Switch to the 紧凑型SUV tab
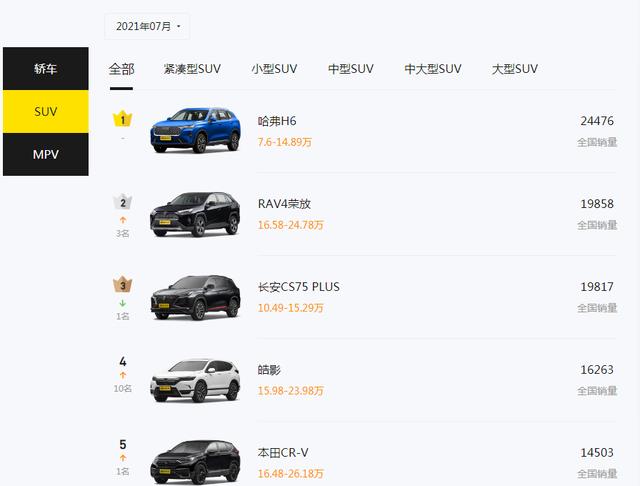Image resolution: width=640 pixels, height=486 pixels. click(192, 69)
